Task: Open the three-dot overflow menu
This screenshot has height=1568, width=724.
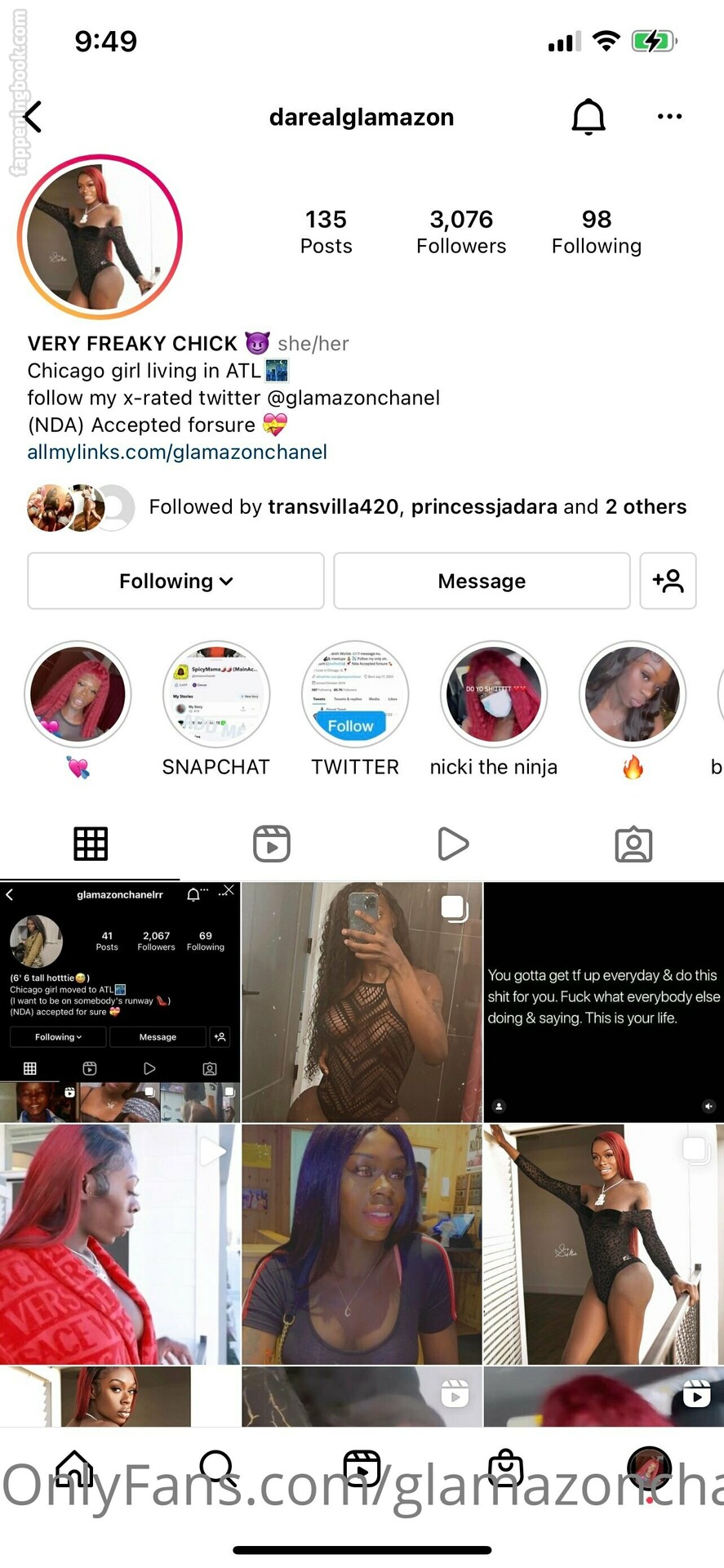Action: 669,117
